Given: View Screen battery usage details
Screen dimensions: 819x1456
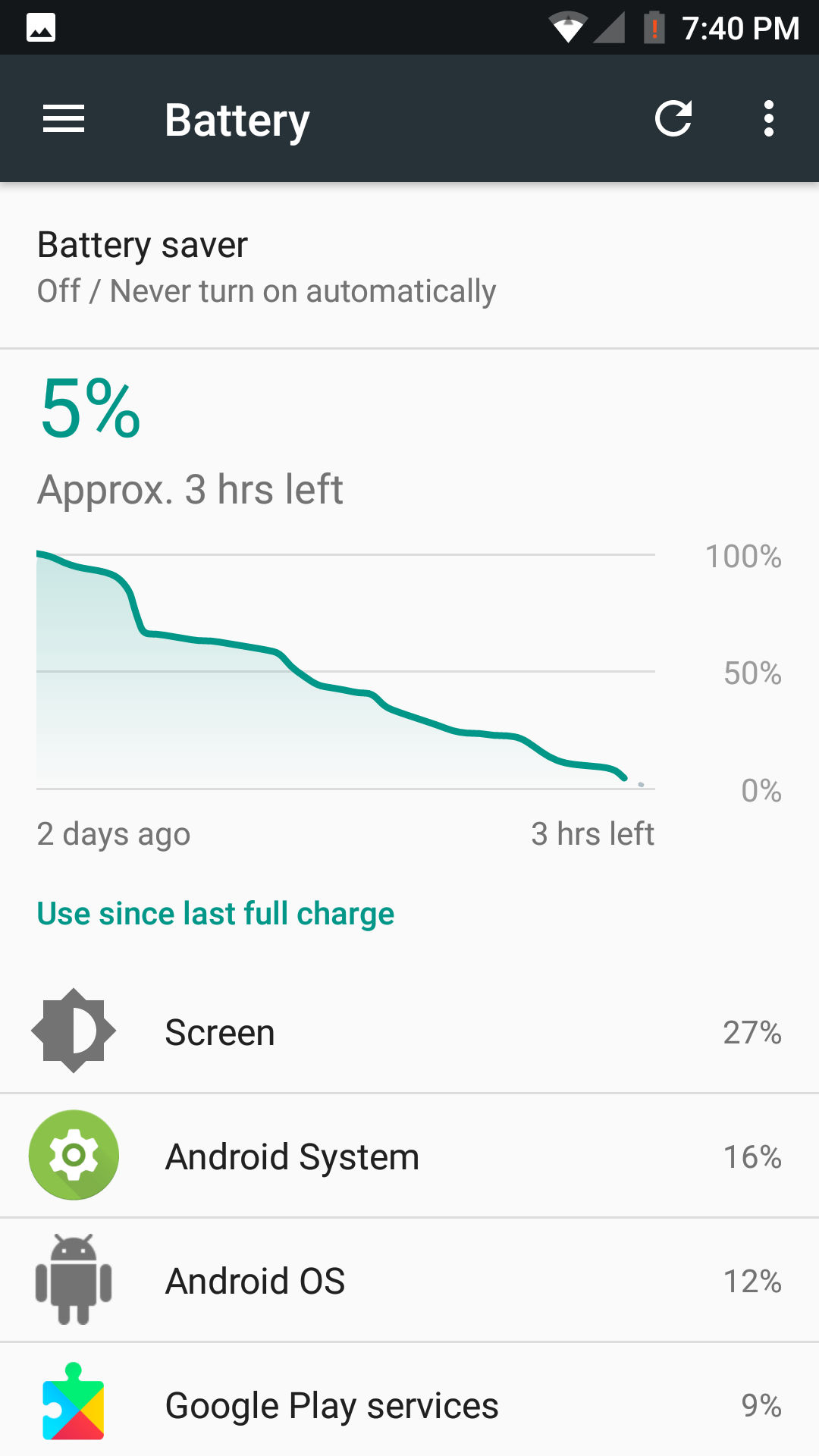Looking at the screenshot, I should [409, 1031].
